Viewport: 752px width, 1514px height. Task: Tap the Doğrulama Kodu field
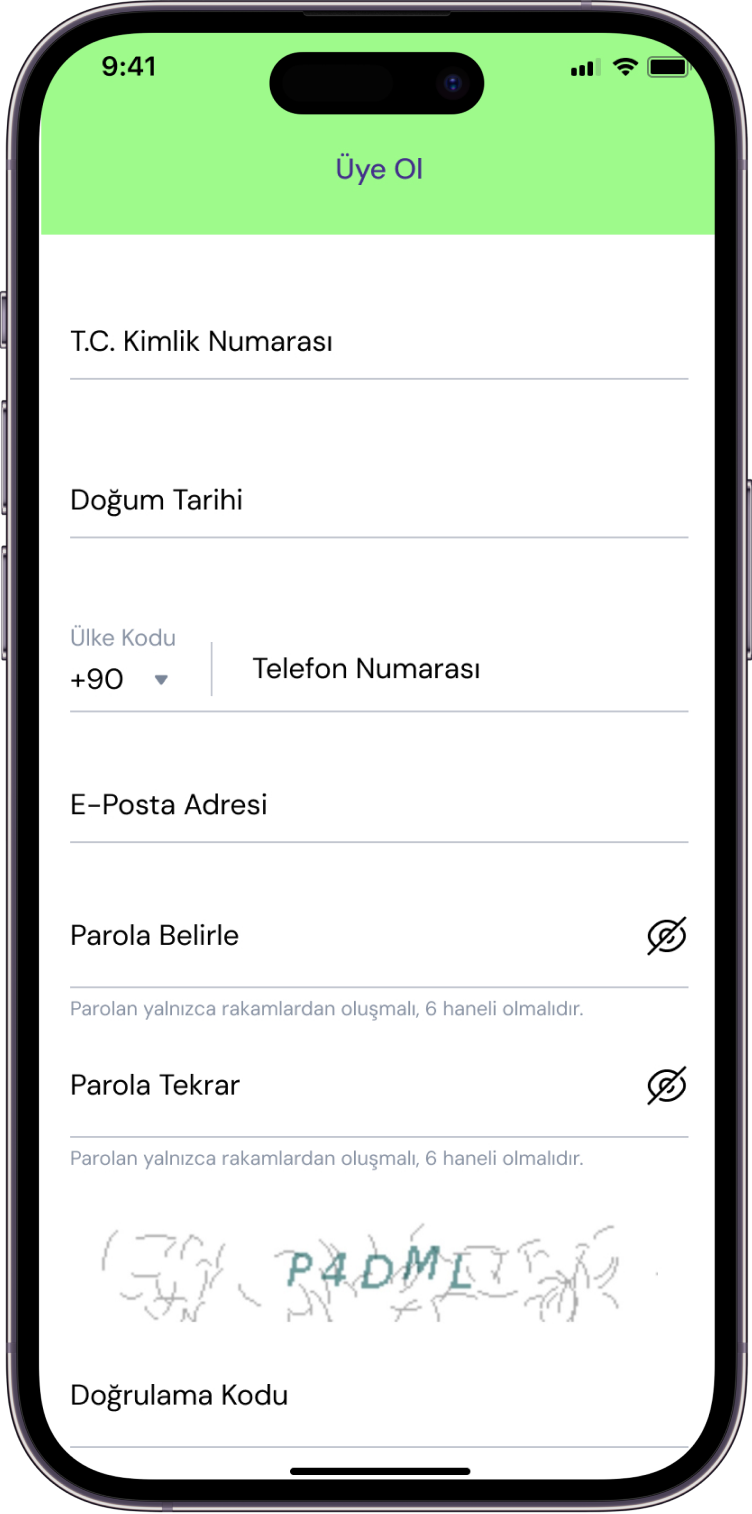pyautogui.click(x=379, y=1395)
